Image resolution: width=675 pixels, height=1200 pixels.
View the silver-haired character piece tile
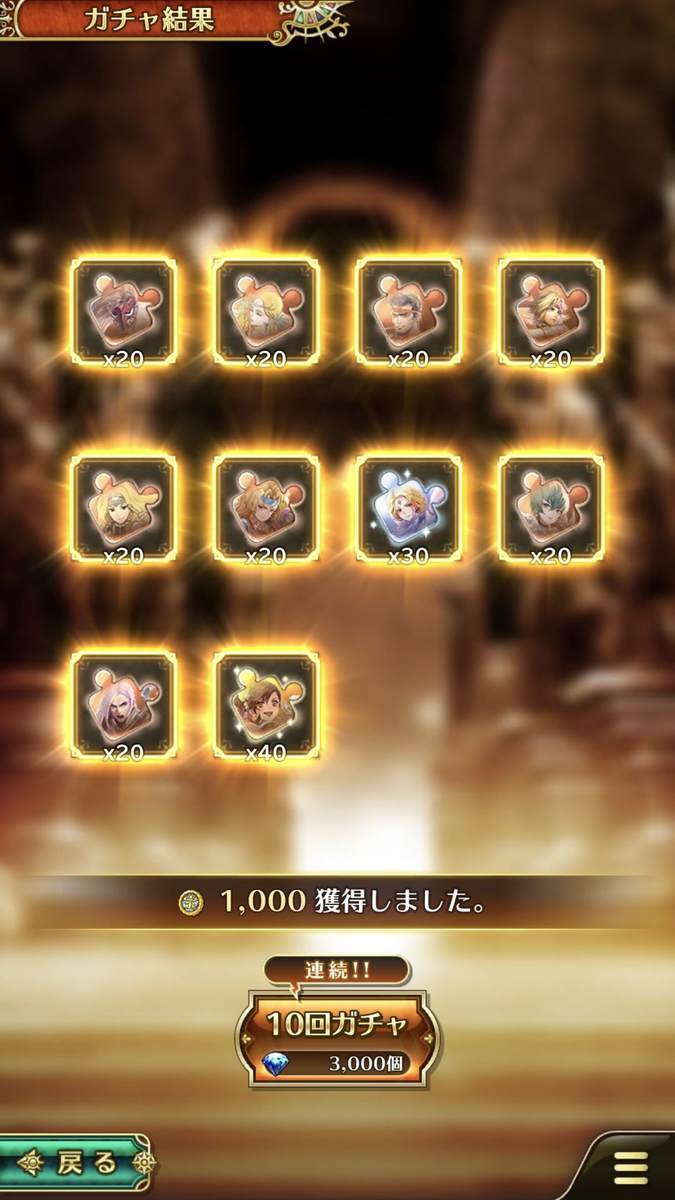pos(123,705)
